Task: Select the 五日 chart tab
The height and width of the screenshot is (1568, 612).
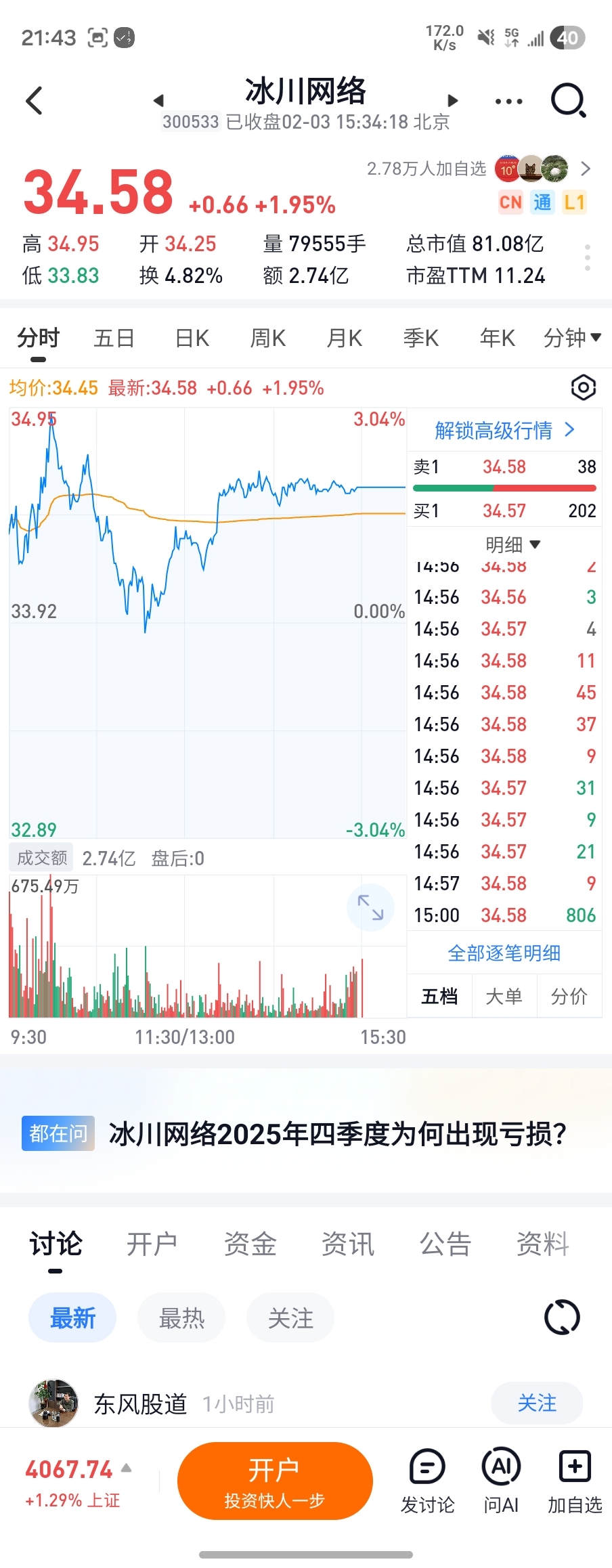Action: tap(114, 338)
